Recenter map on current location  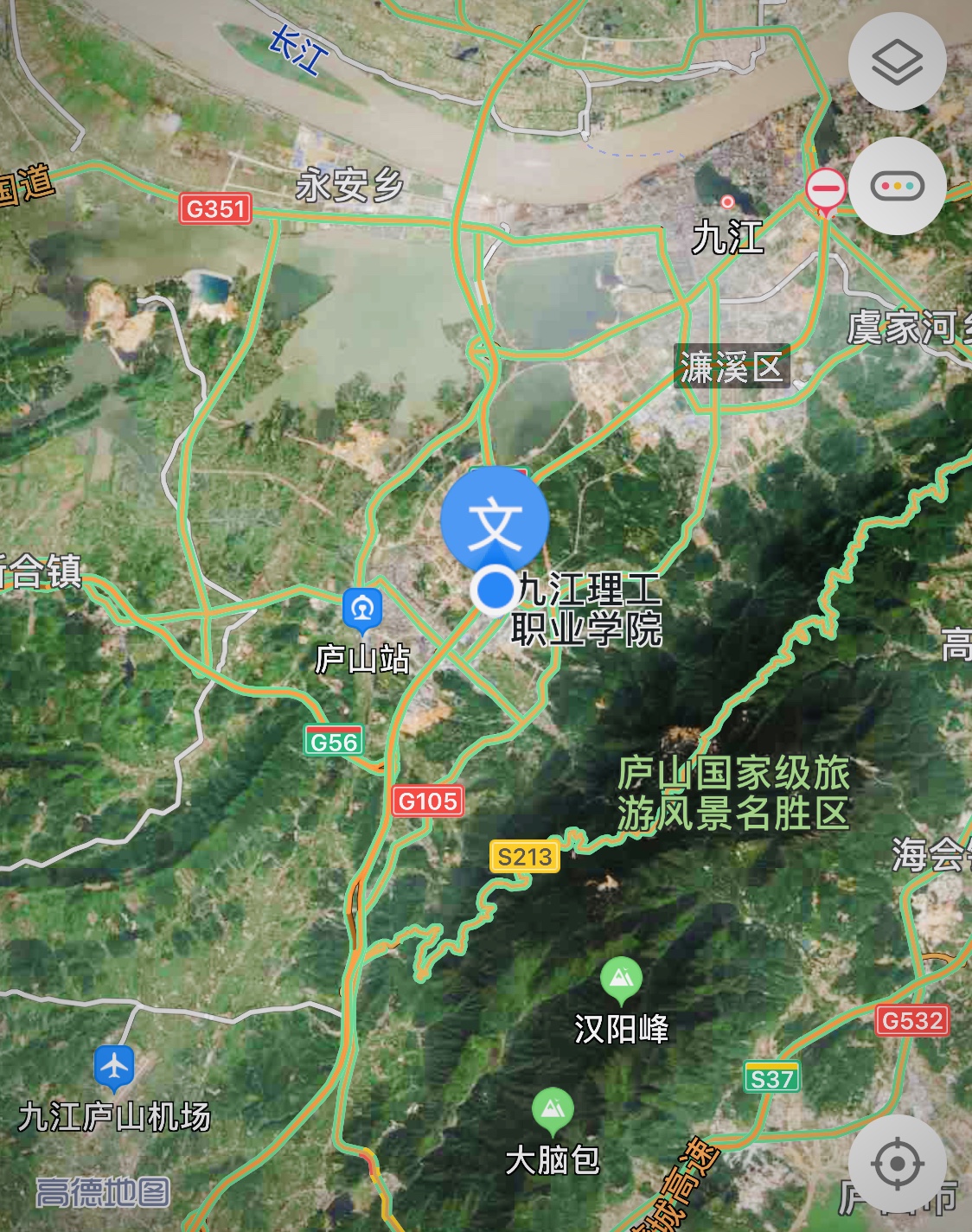pos(897,1163)
